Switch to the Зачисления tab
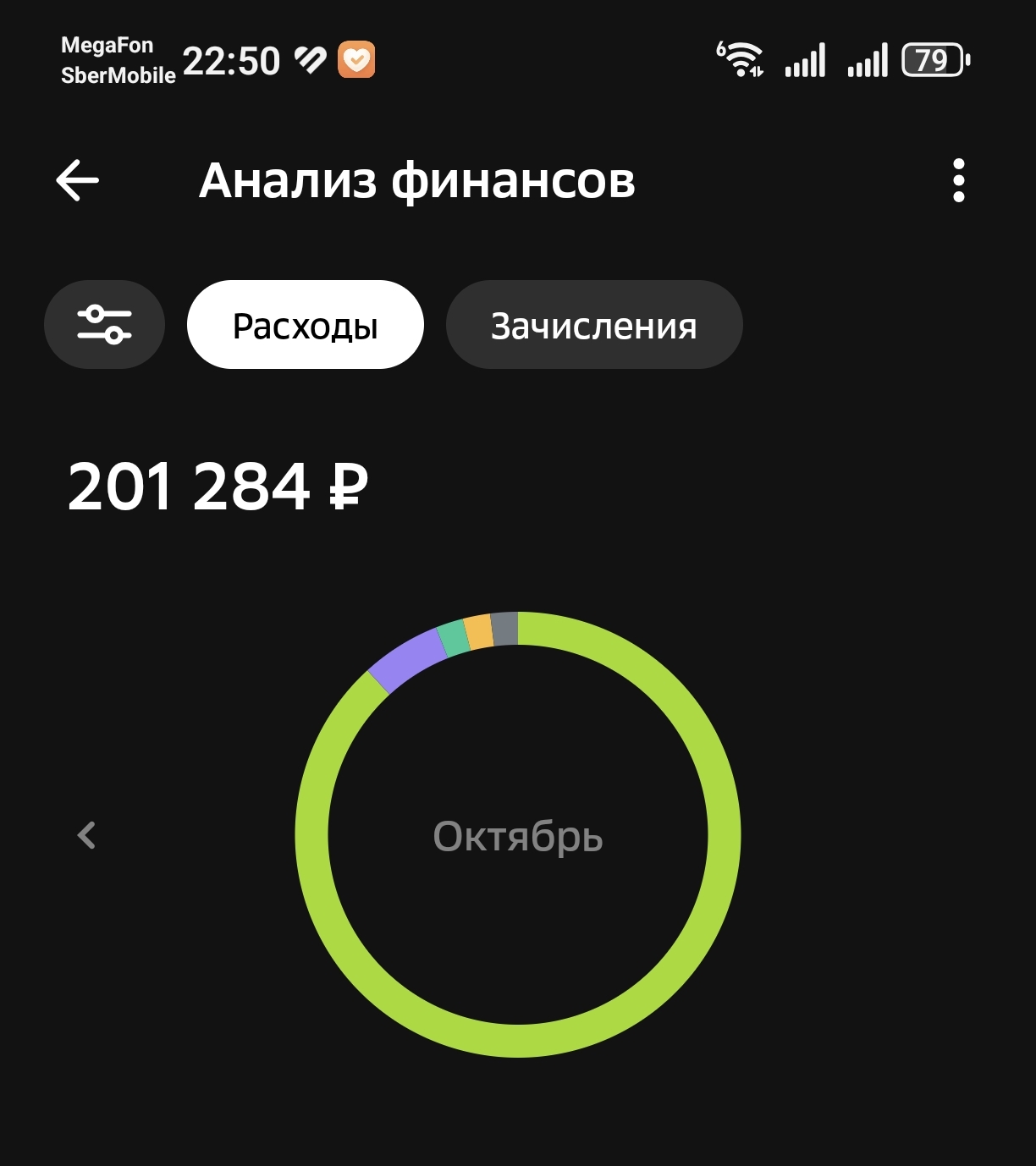This screenshot has height=1166, width=1036. tap(593, 325)
